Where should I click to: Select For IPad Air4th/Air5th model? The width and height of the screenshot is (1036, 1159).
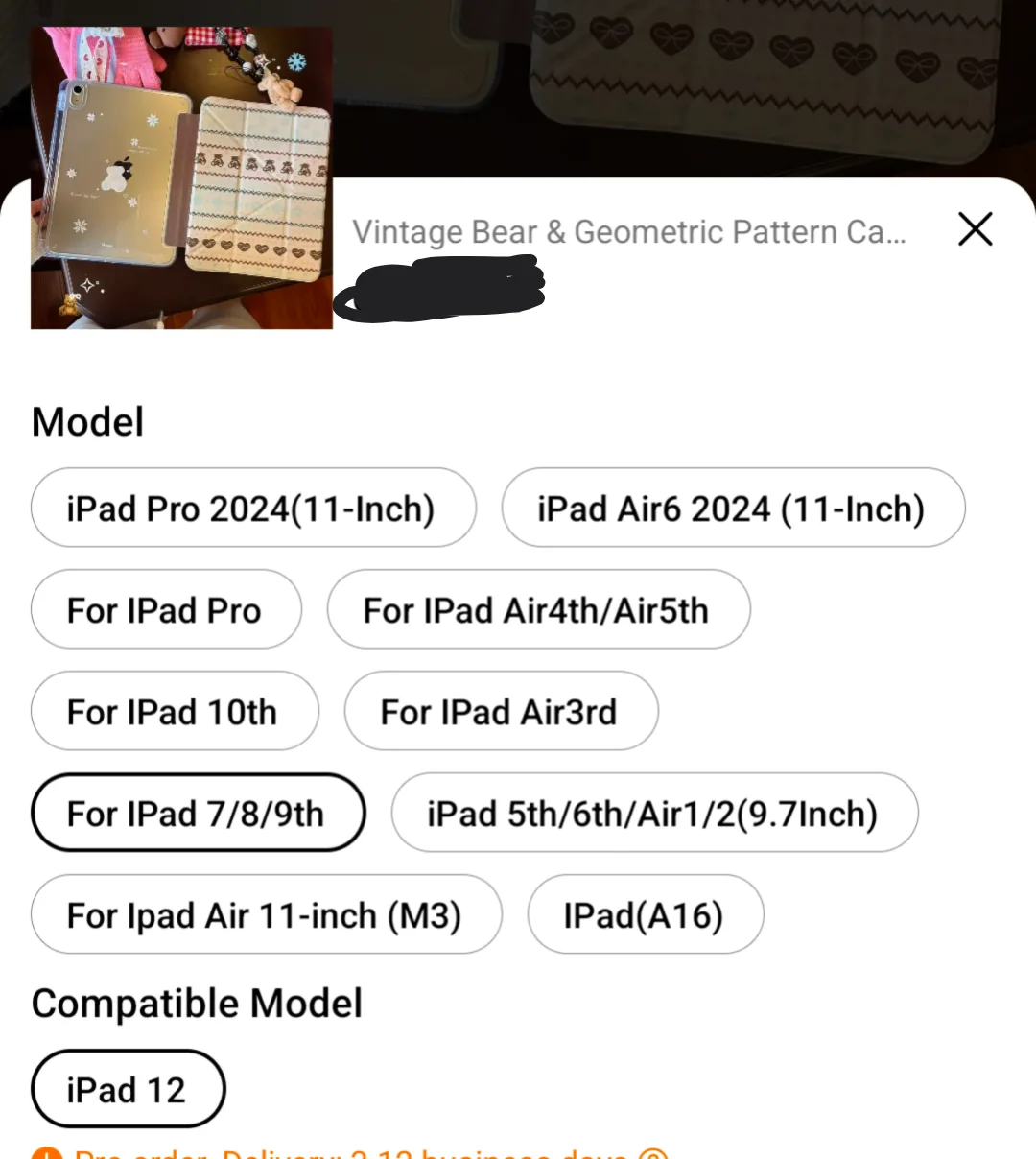[538, 610]
